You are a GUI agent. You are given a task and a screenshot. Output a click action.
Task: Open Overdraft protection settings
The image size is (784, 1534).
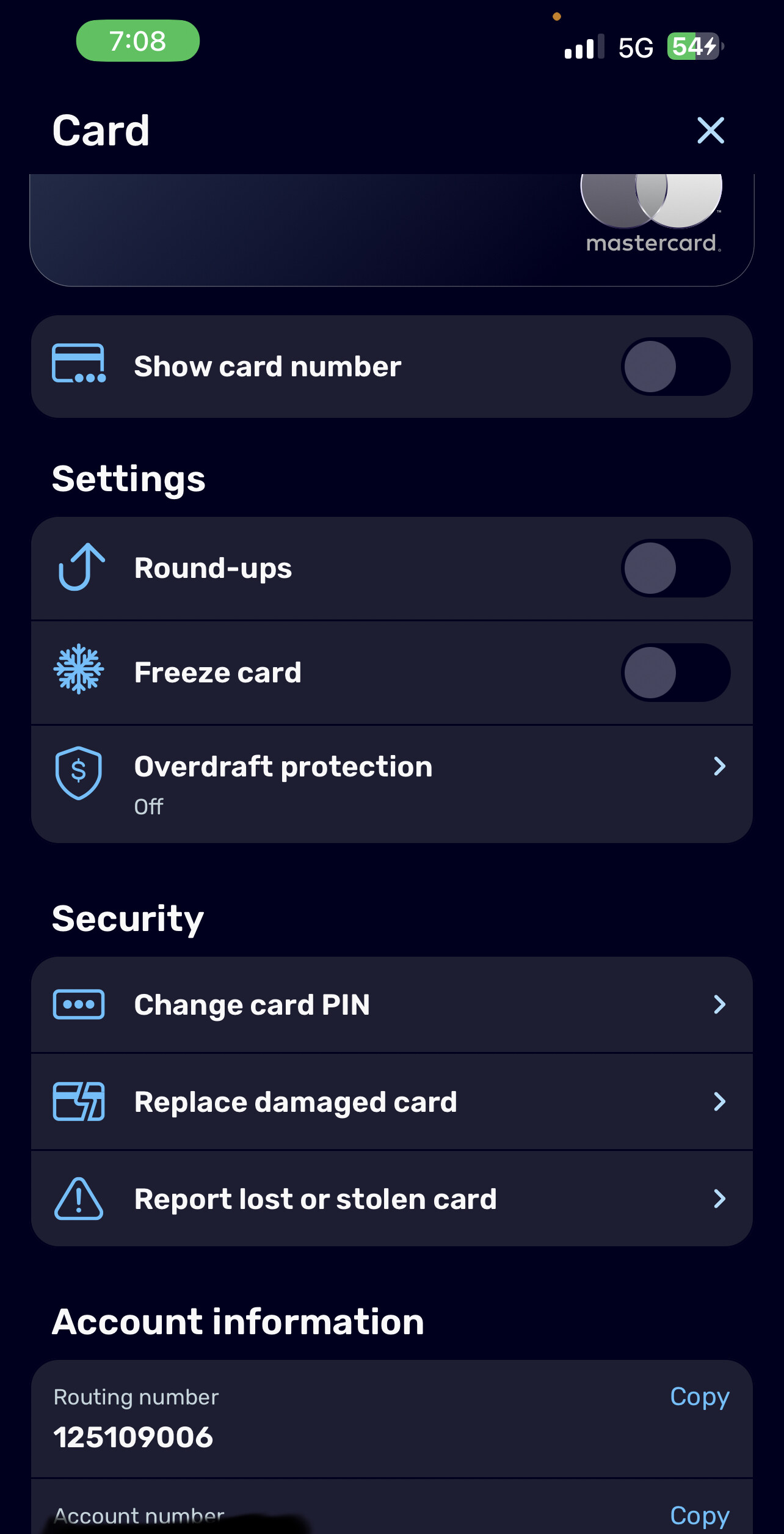coord(391,783)
